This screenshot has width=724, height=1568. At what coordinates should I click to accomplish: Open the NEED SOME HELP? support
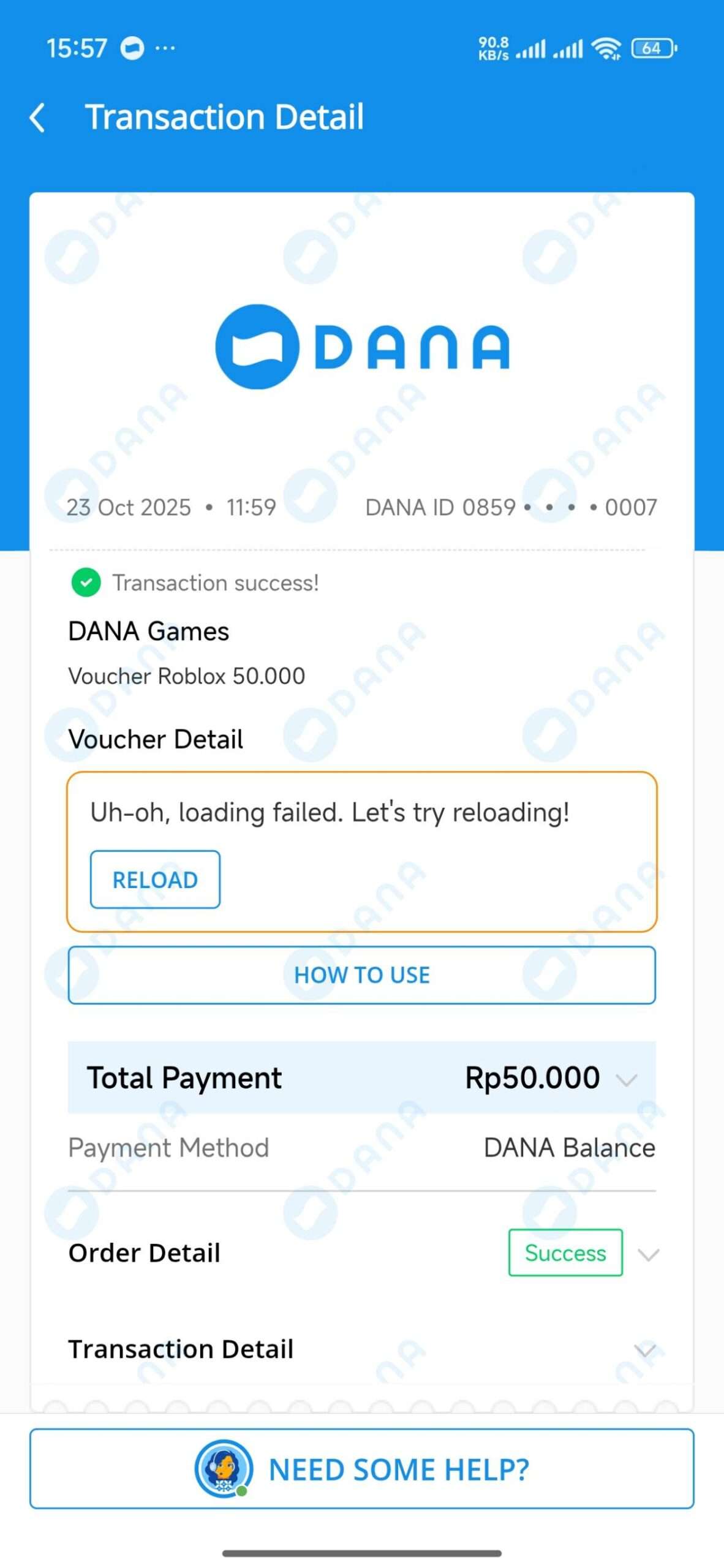tap(361, 1469)
